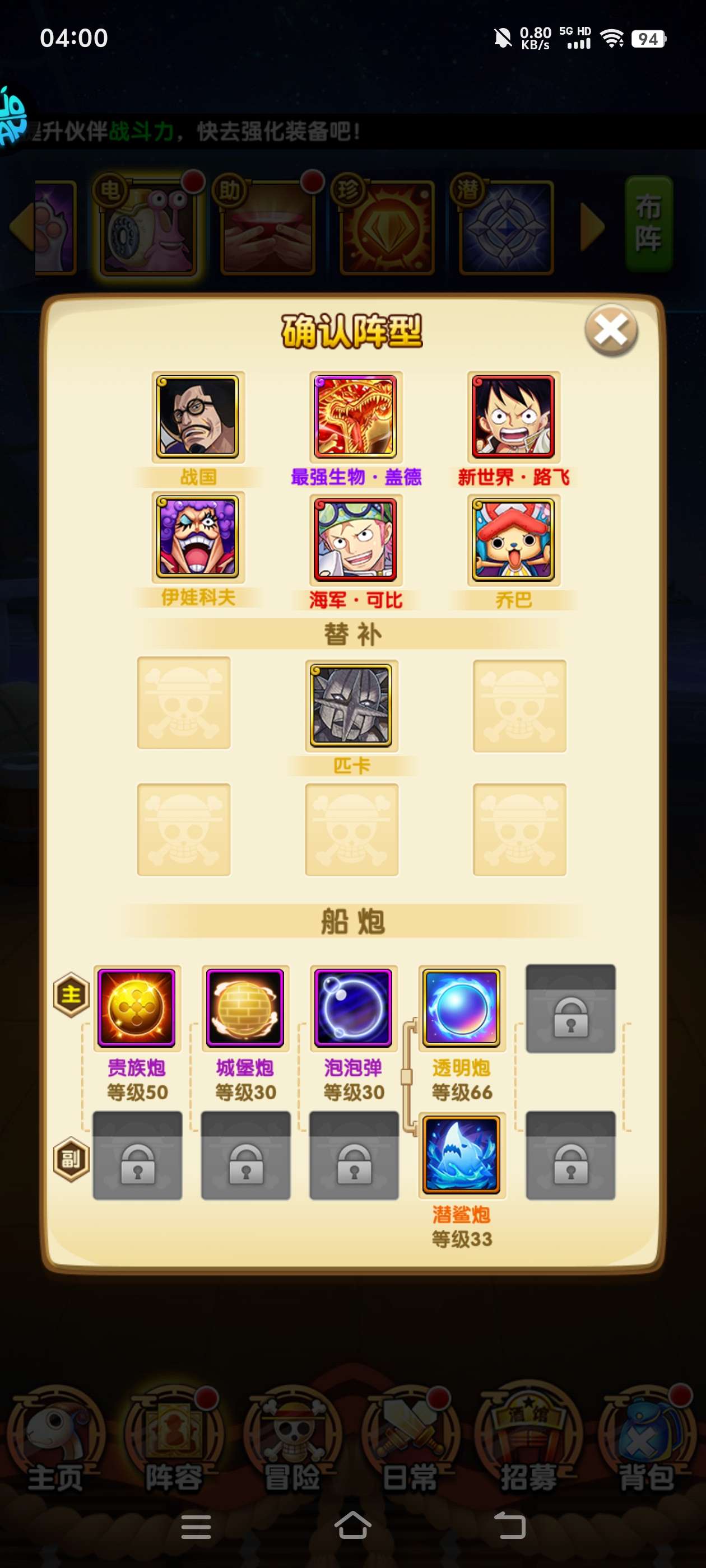The image size is (706, 1568).
Task: Select the 泡泡弹 cannon
Action: pyautogui.click(x=354, y=1008)
